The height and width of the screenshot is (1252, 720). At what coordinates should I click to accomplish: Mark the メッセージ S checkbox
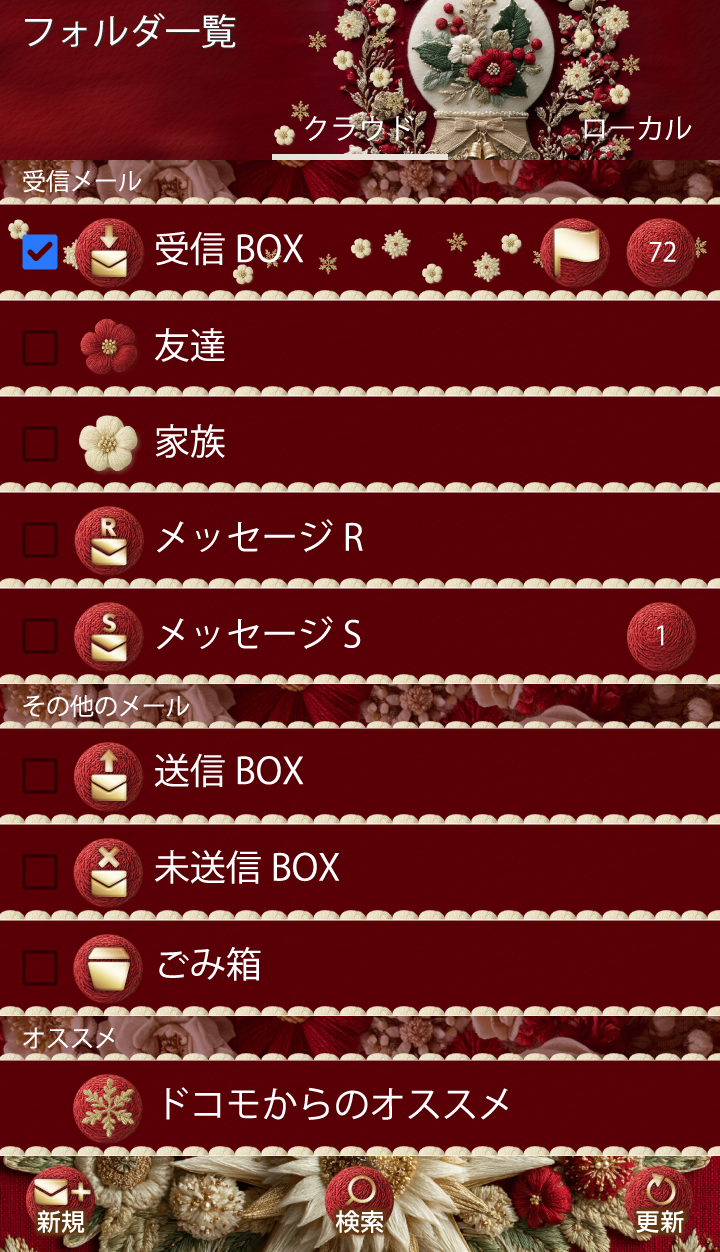pyautogui.click(x=40, y=635)
